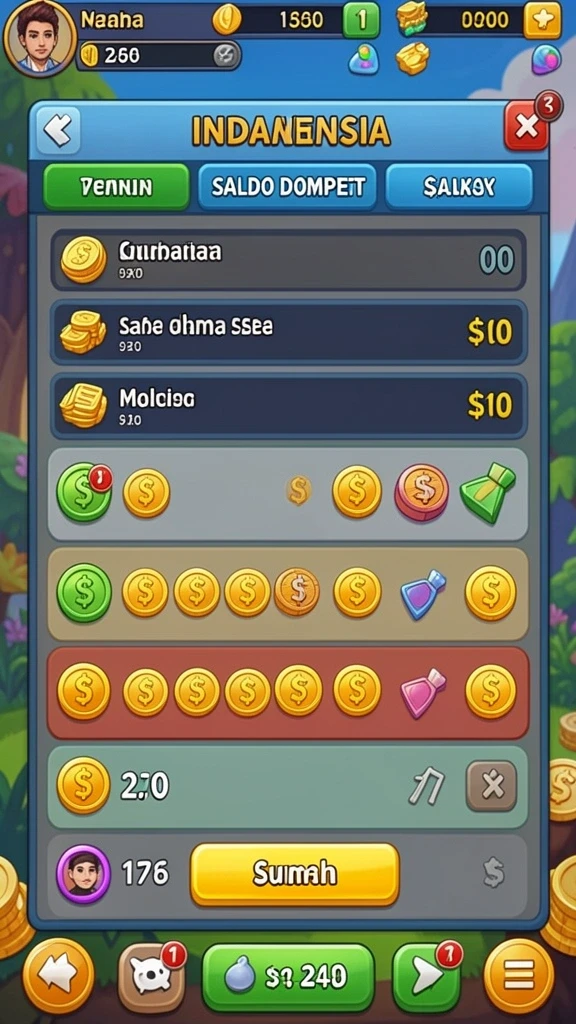The height and width of the screenshot is (1024, 576).
Task: Select the Salkoy tab
Action: click(459, 187)
